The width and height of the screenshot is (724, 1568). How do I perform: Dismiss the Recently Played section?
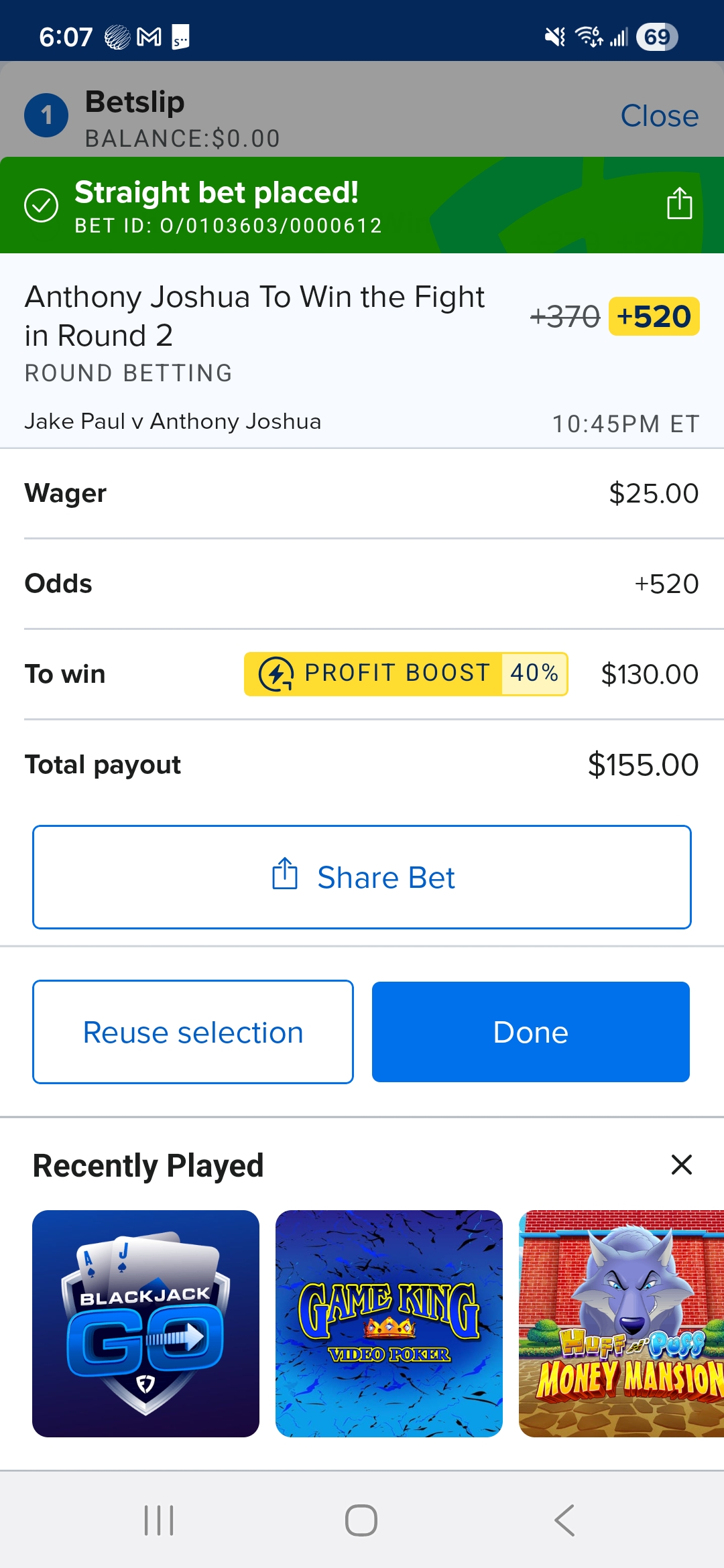681,1165
